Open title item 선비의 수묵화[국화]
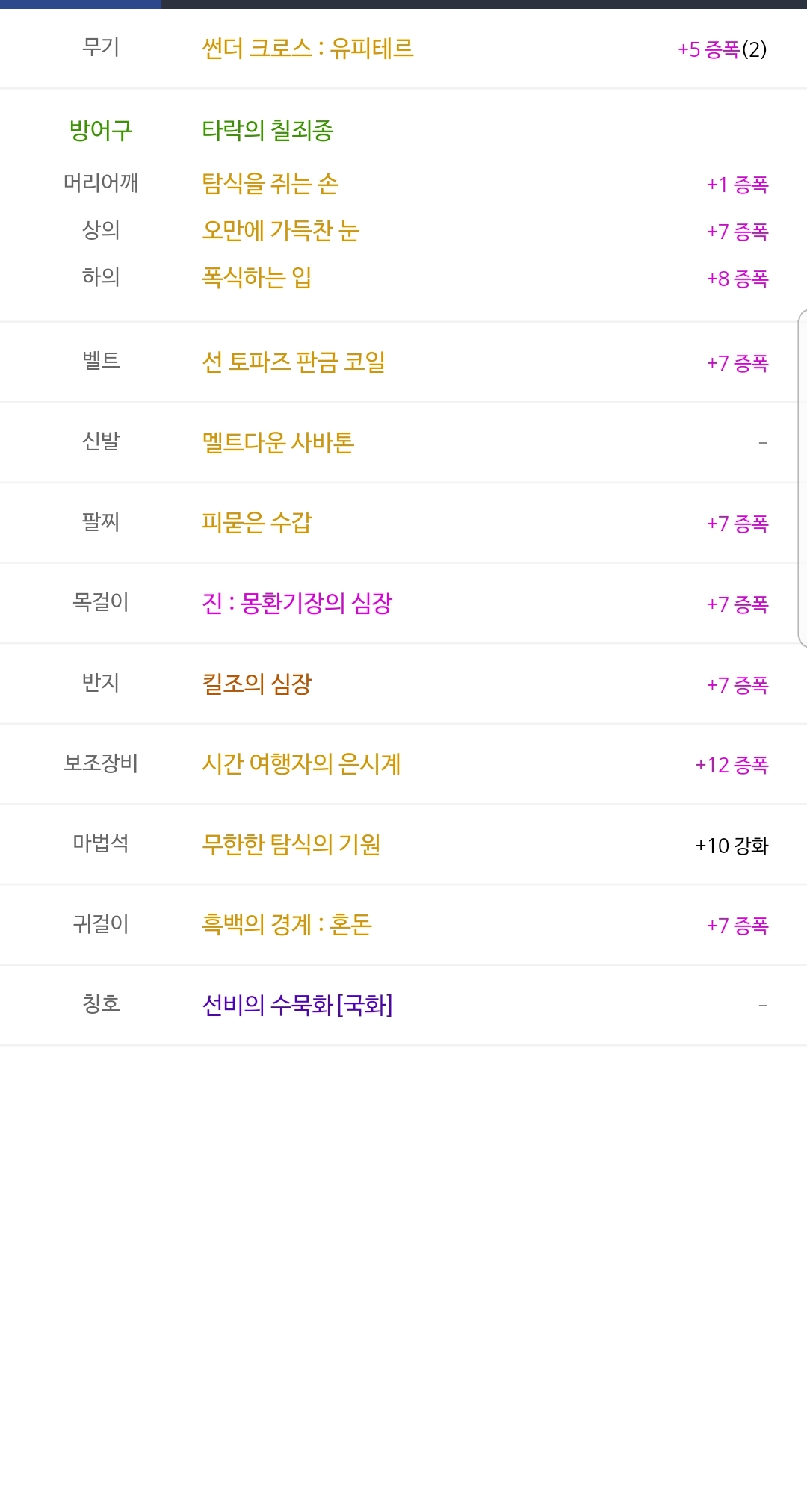The width and height of the screenshot is (807, 1512). [x=297, y=1006]
